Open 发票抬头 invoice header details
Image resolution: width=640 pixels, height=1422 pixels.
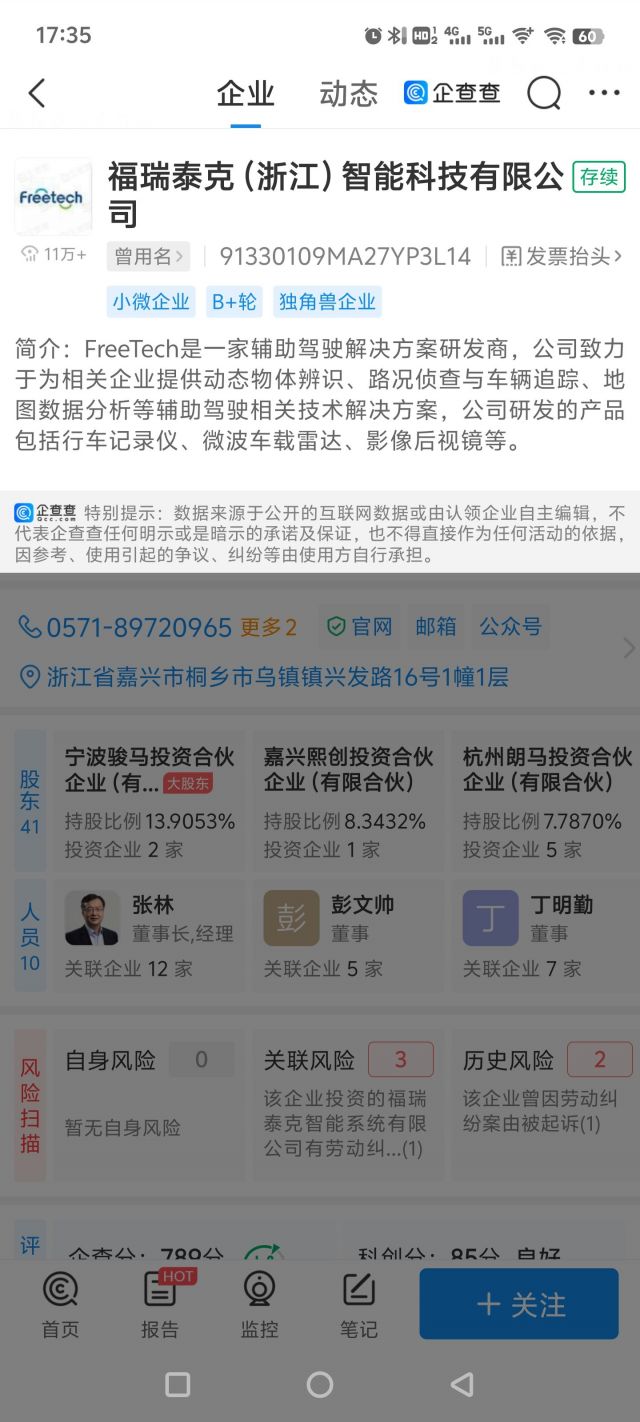tap(561, 257)
